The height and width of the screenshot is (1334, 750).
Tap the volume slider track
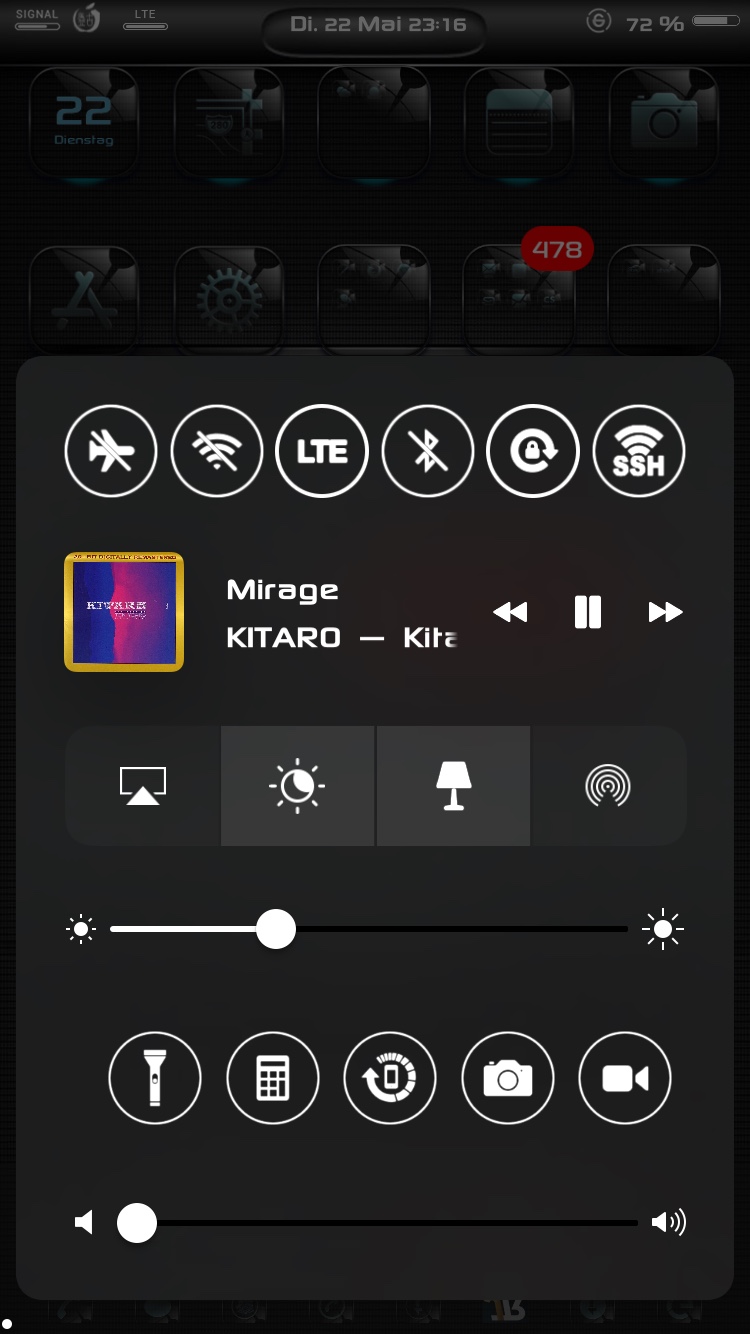[400, 1223]
